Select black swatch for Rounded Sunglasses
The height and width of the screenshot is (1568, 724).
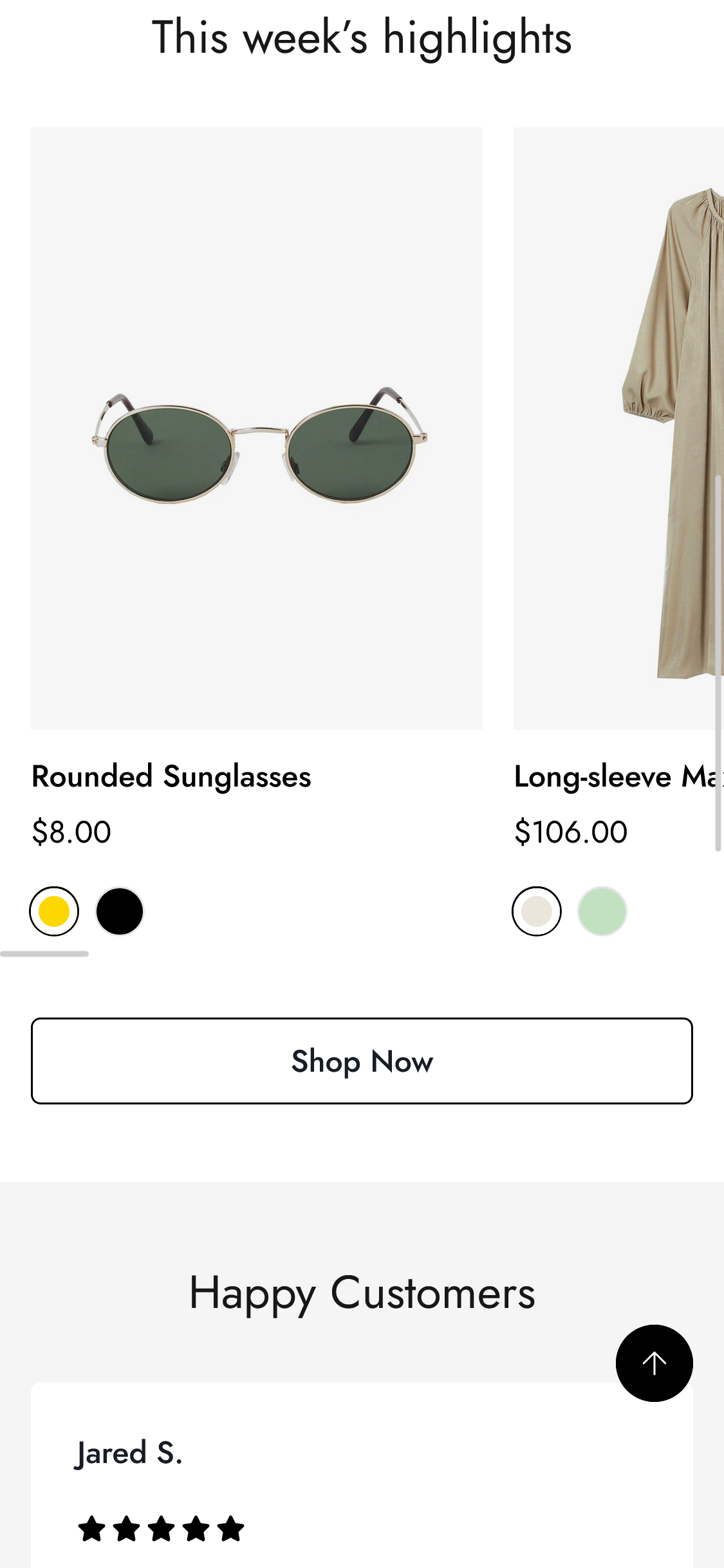[x=120, y=911]
